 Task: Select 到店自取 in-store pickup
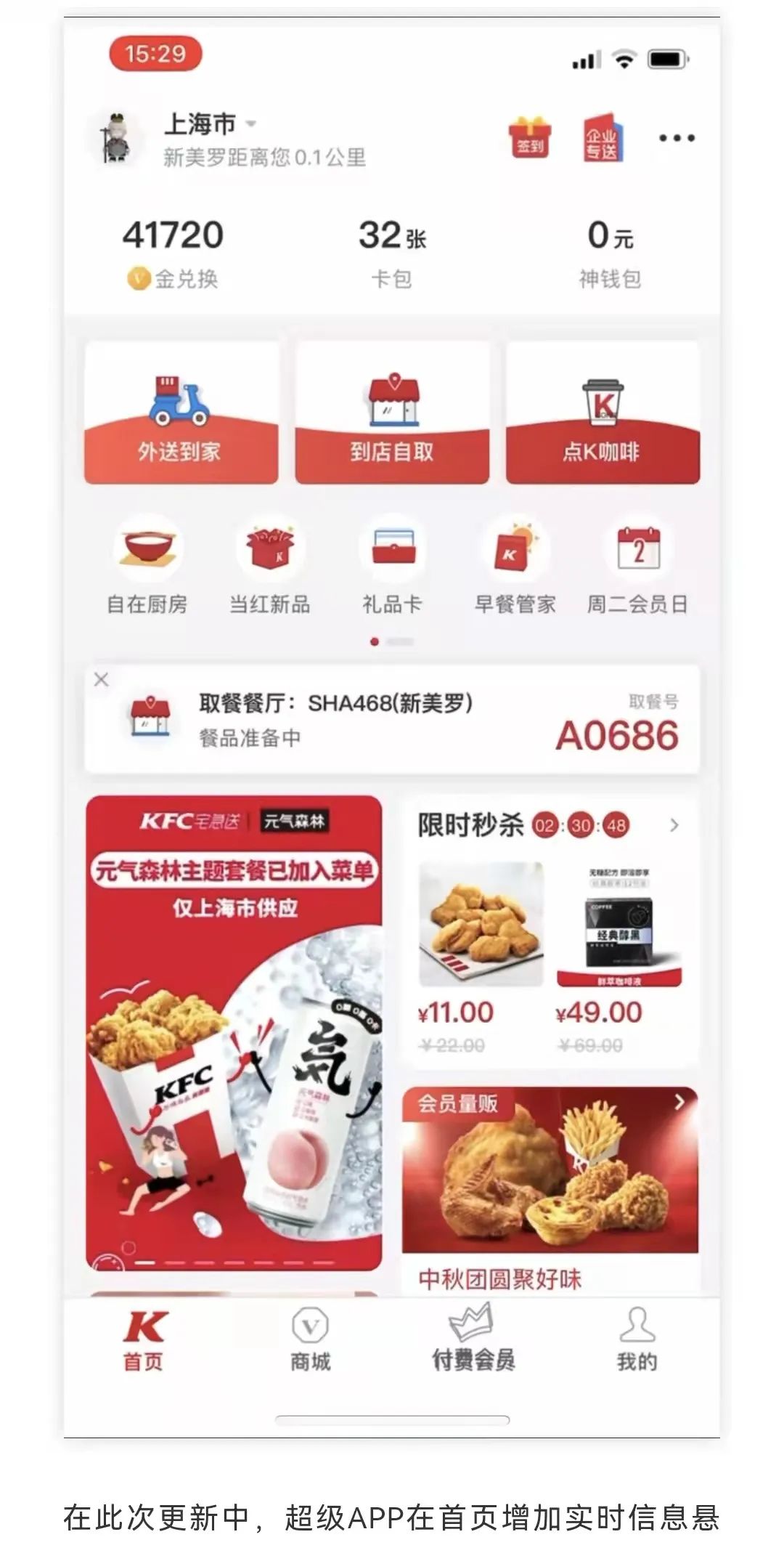coord(392,413)
